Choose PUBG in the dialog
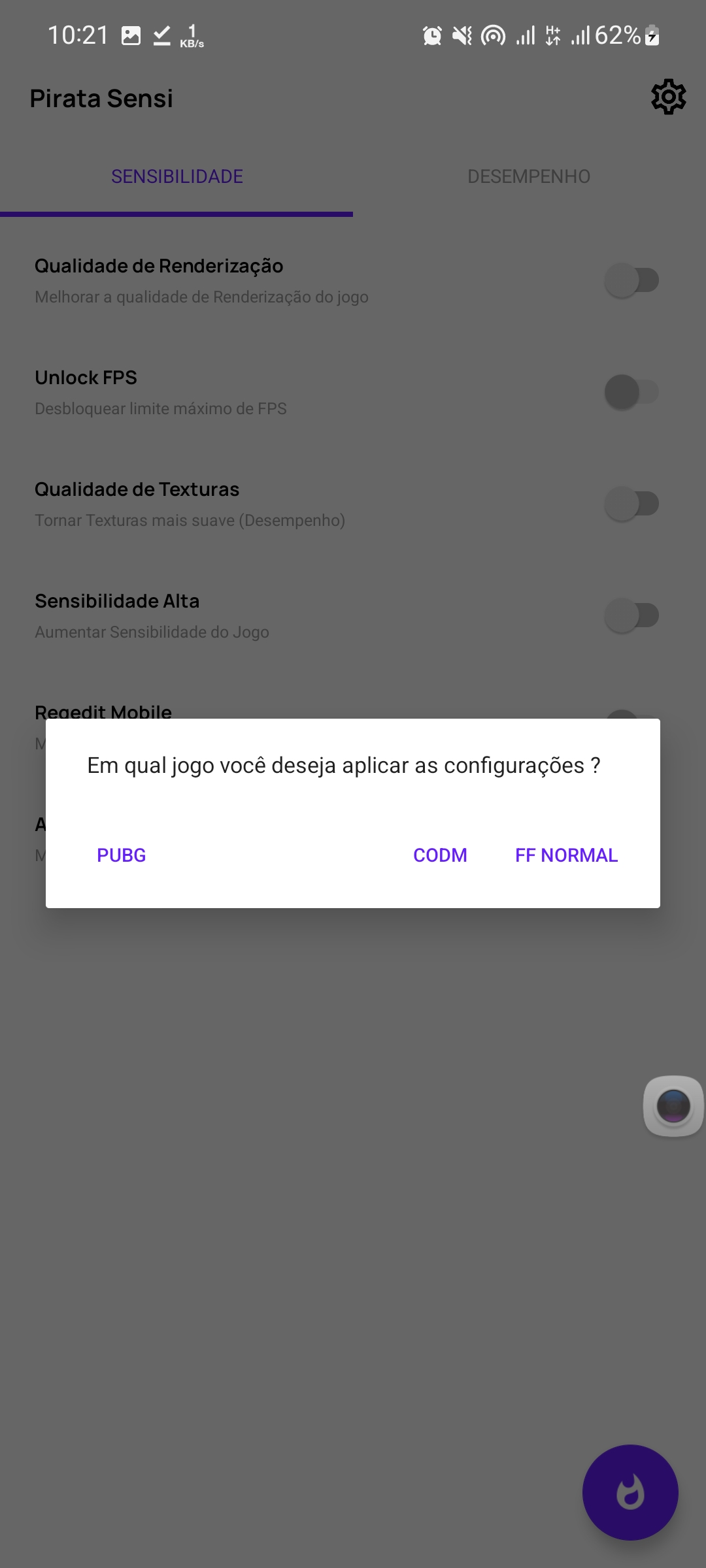Viewport: 706px width, 1568px height. (122, 855)
